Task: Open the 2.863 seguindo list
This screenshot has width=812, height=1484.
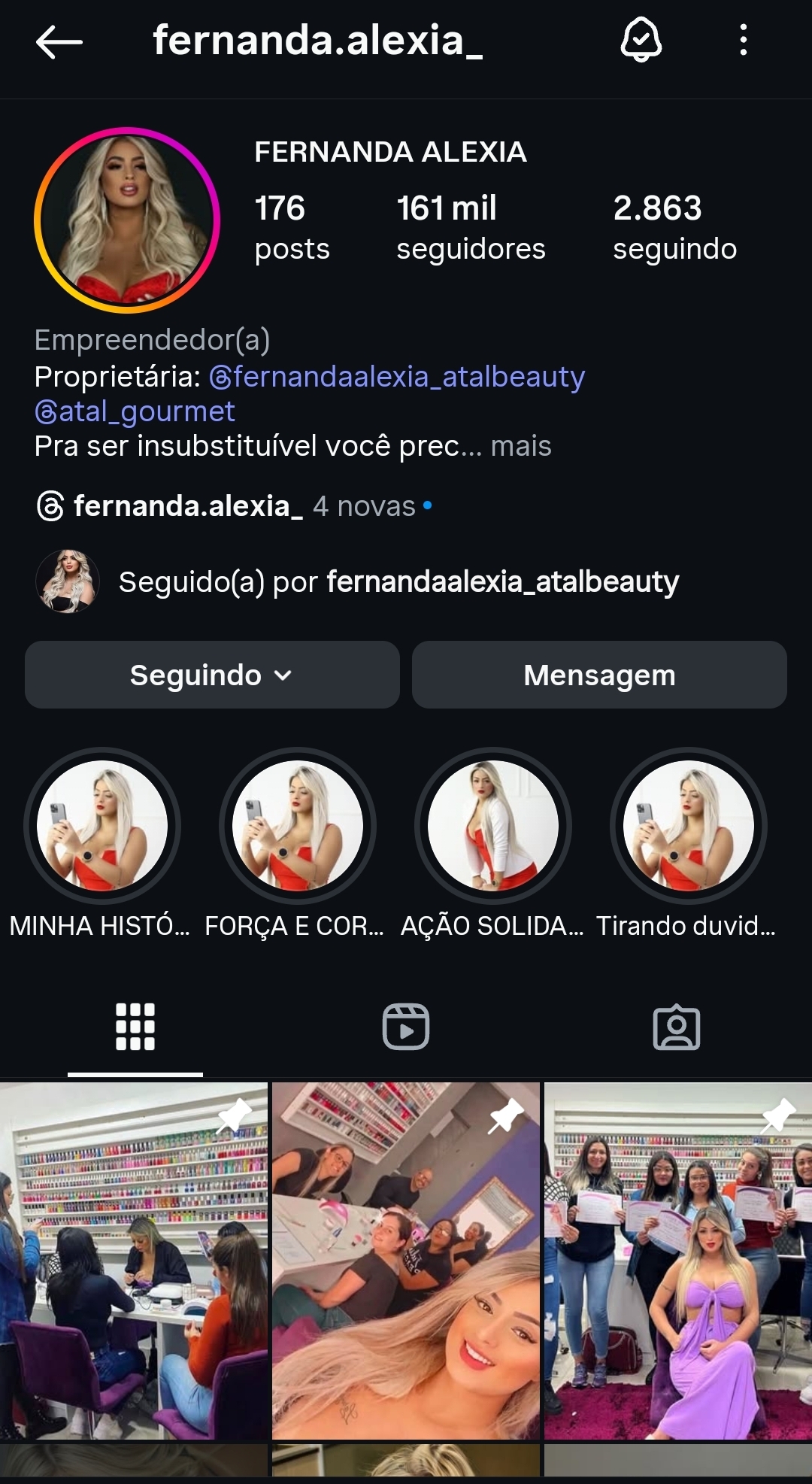Action: (674, 227)
